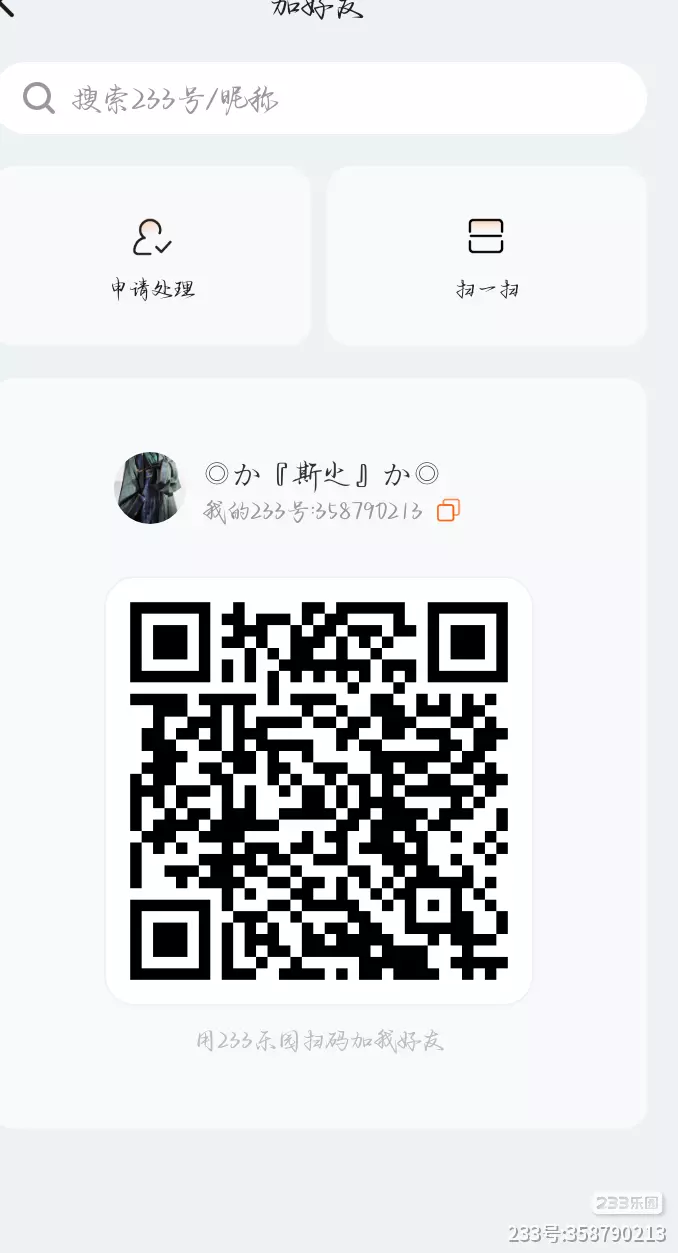Go back using the top-left arrow
The width and height of the screenshot is (678, 1253).
[6, 8]
